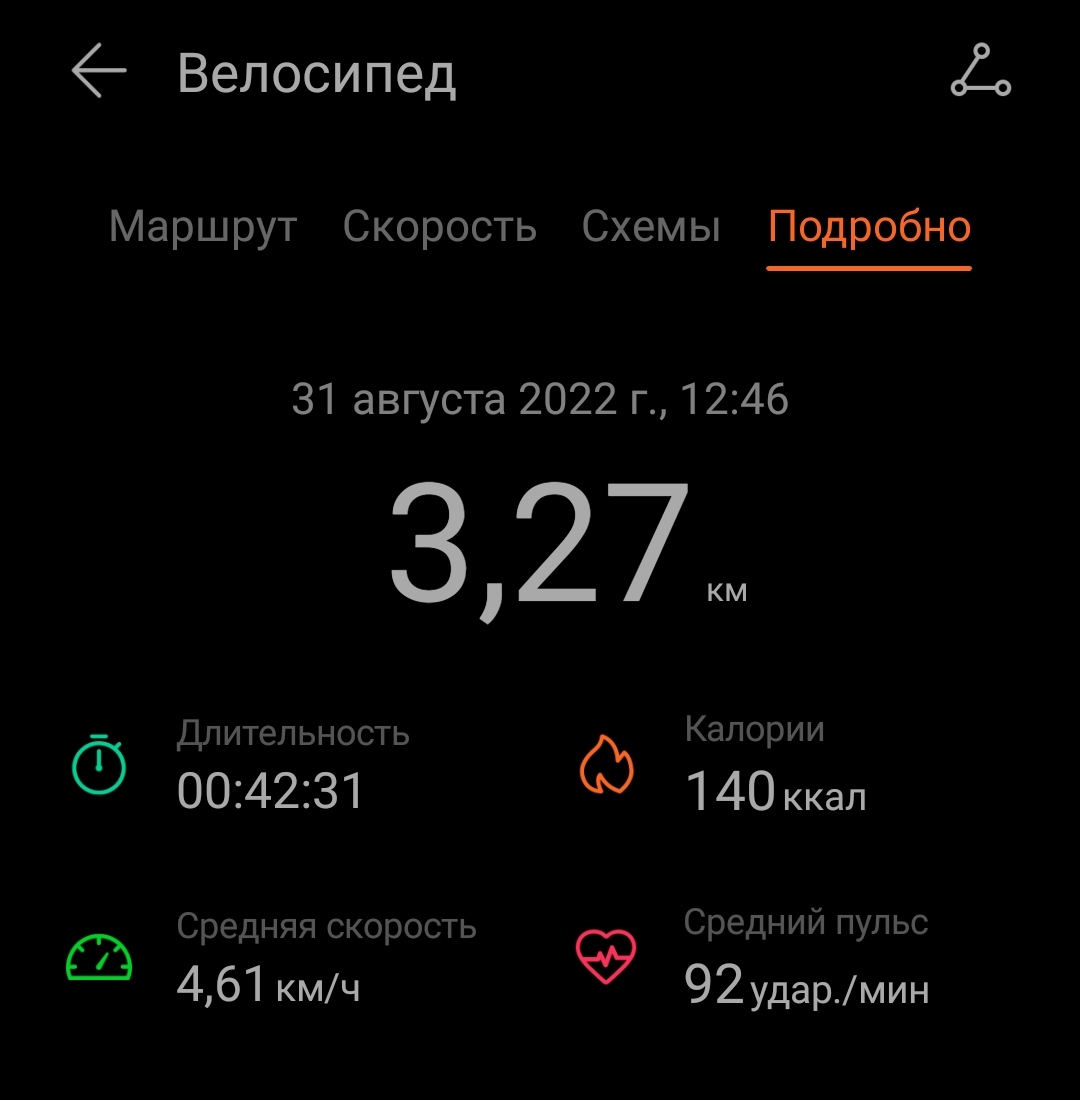Select the Подробно tab
Viewport: 1080px width, 1100px height.
point(869,228)
